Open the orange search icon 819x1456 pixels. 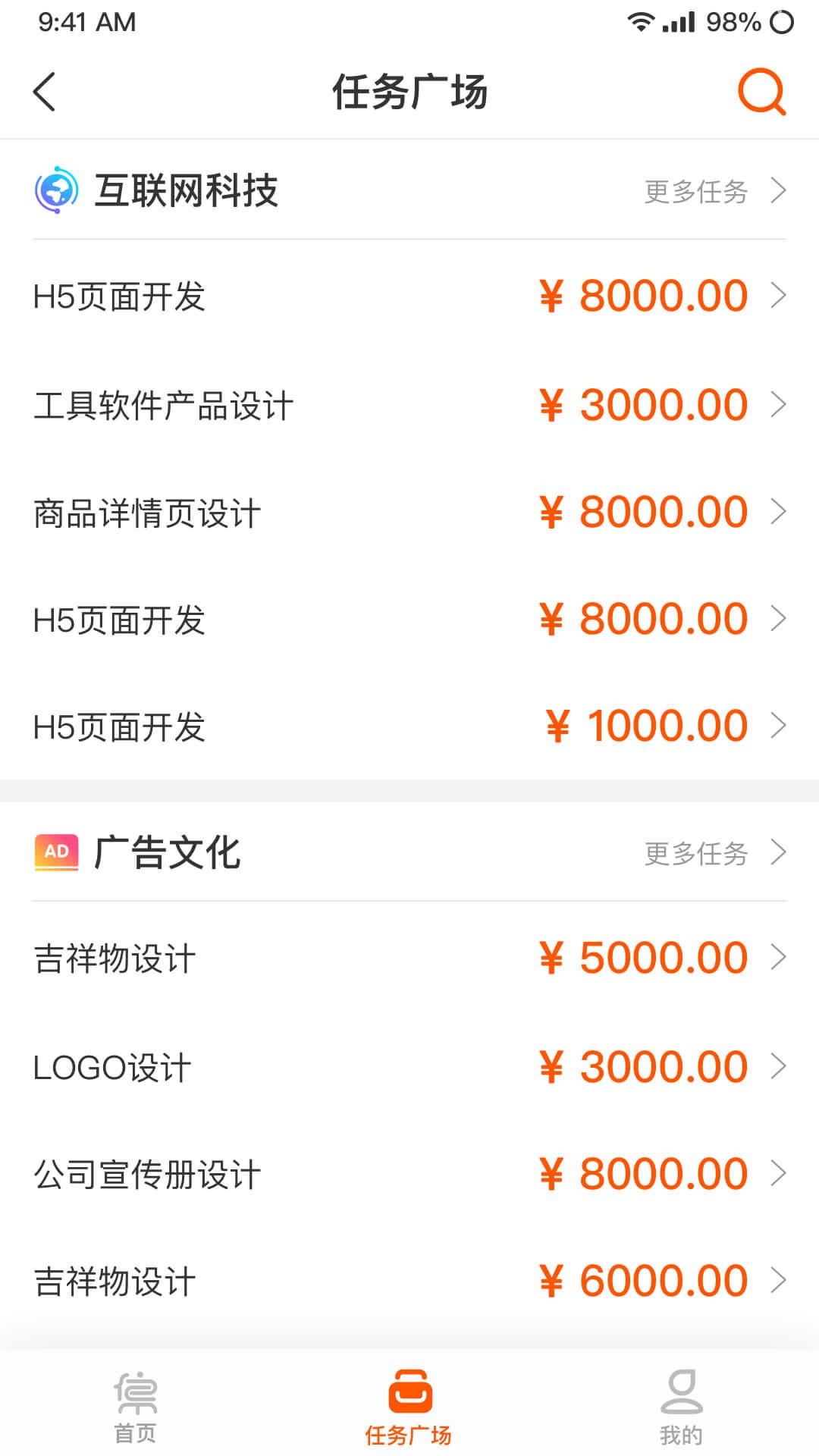point(761,93)
